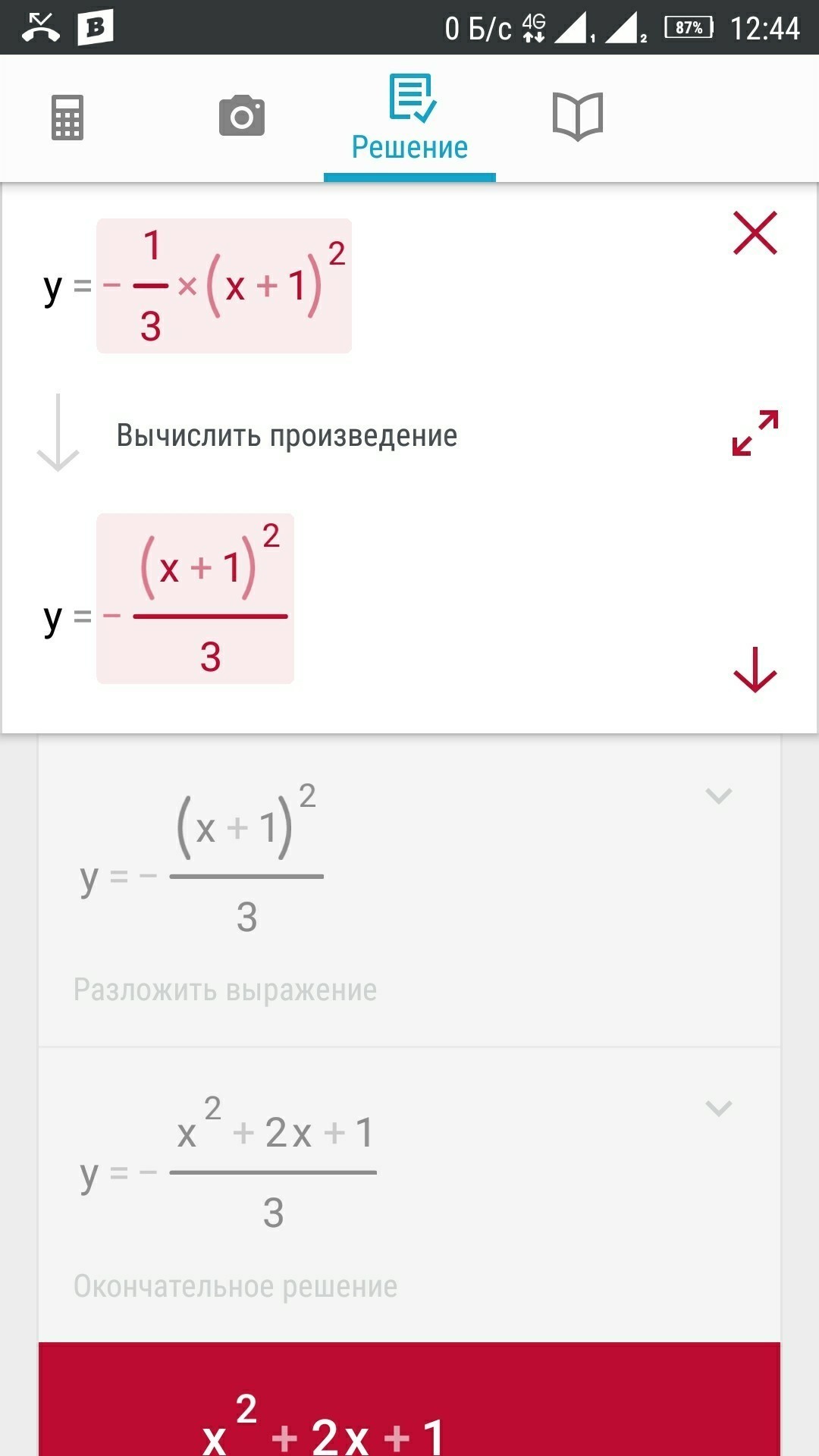This screenshot has height=1456, width=819.
Task: Close the step detail with red X
Action: [755, 233]
